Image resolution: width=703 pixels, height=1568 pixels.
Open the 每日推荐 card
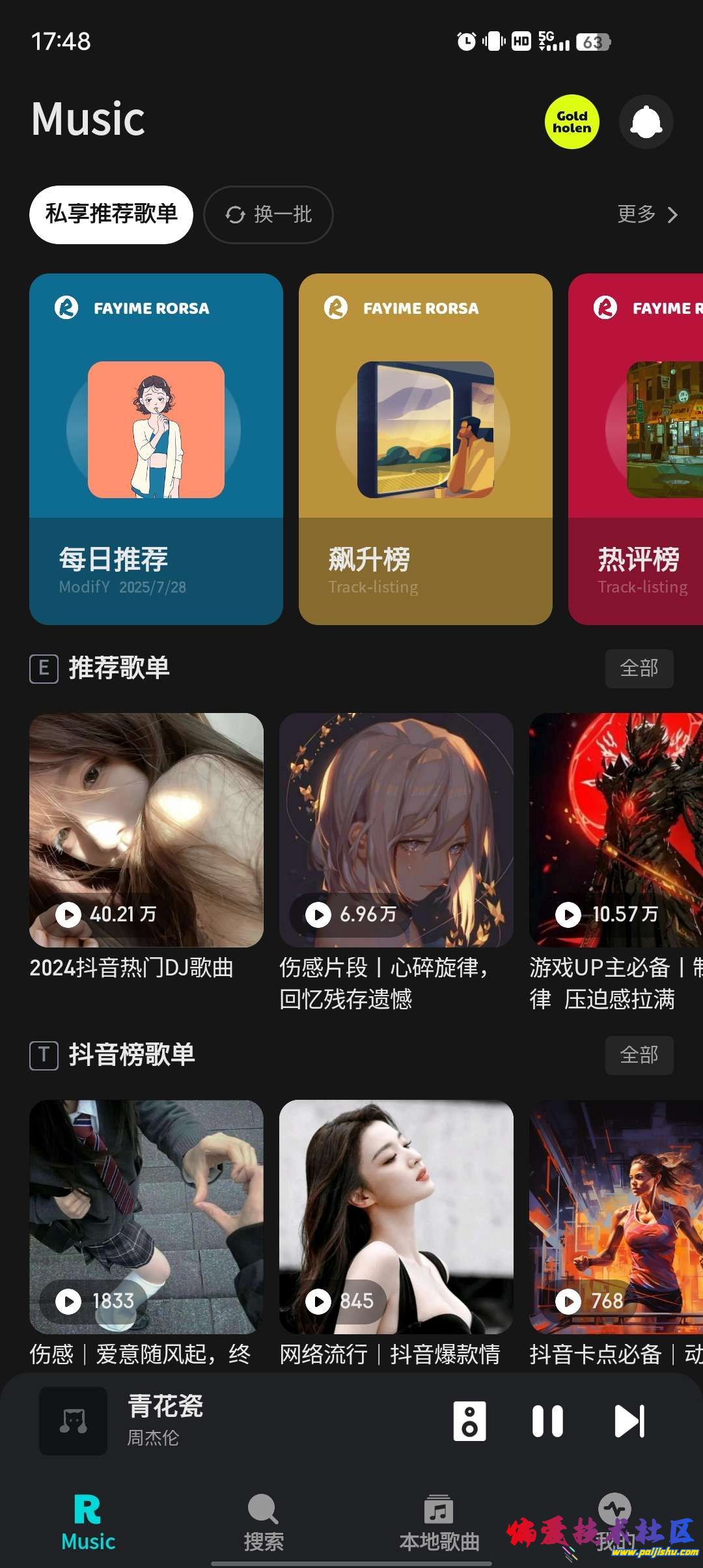156,449
